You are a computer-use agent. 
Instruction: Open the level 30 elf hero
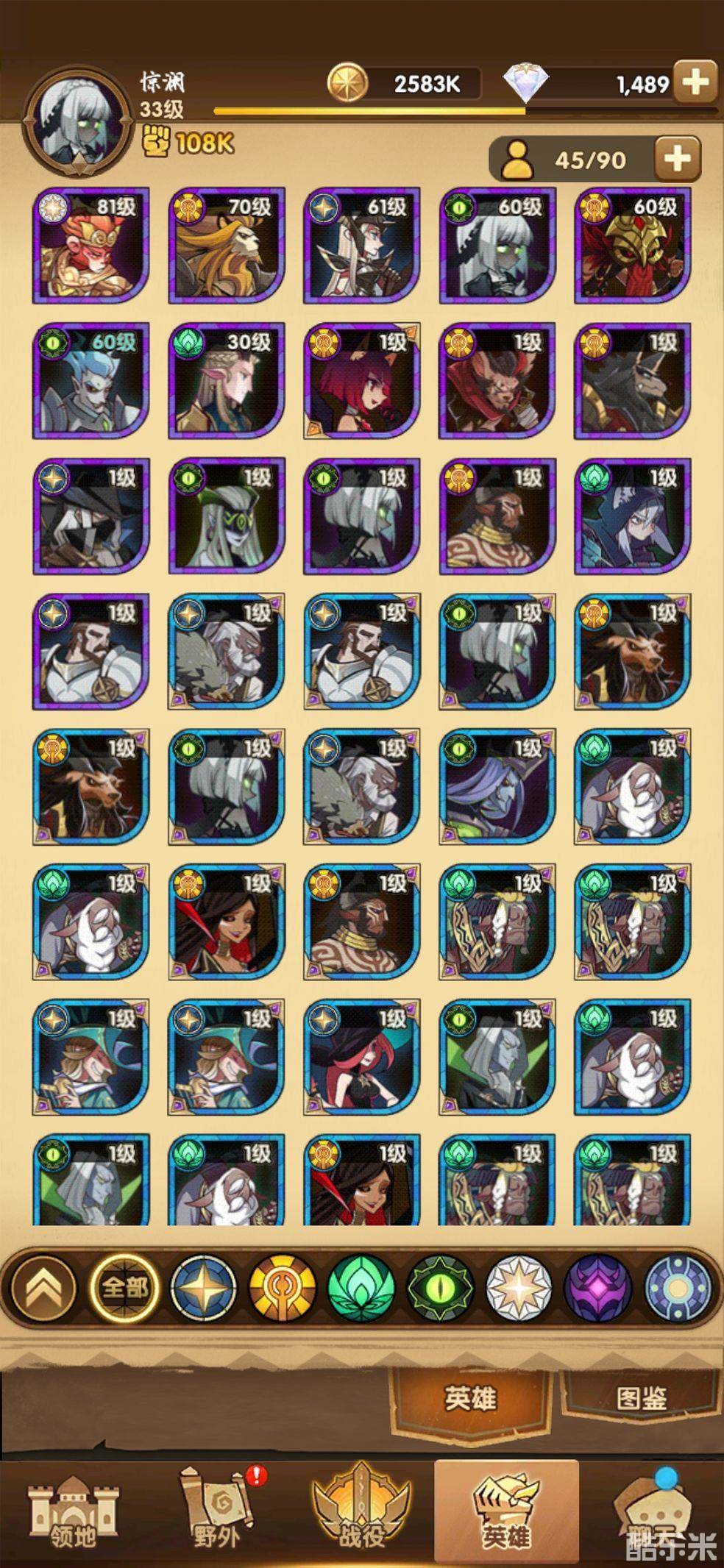pos(227,381)
